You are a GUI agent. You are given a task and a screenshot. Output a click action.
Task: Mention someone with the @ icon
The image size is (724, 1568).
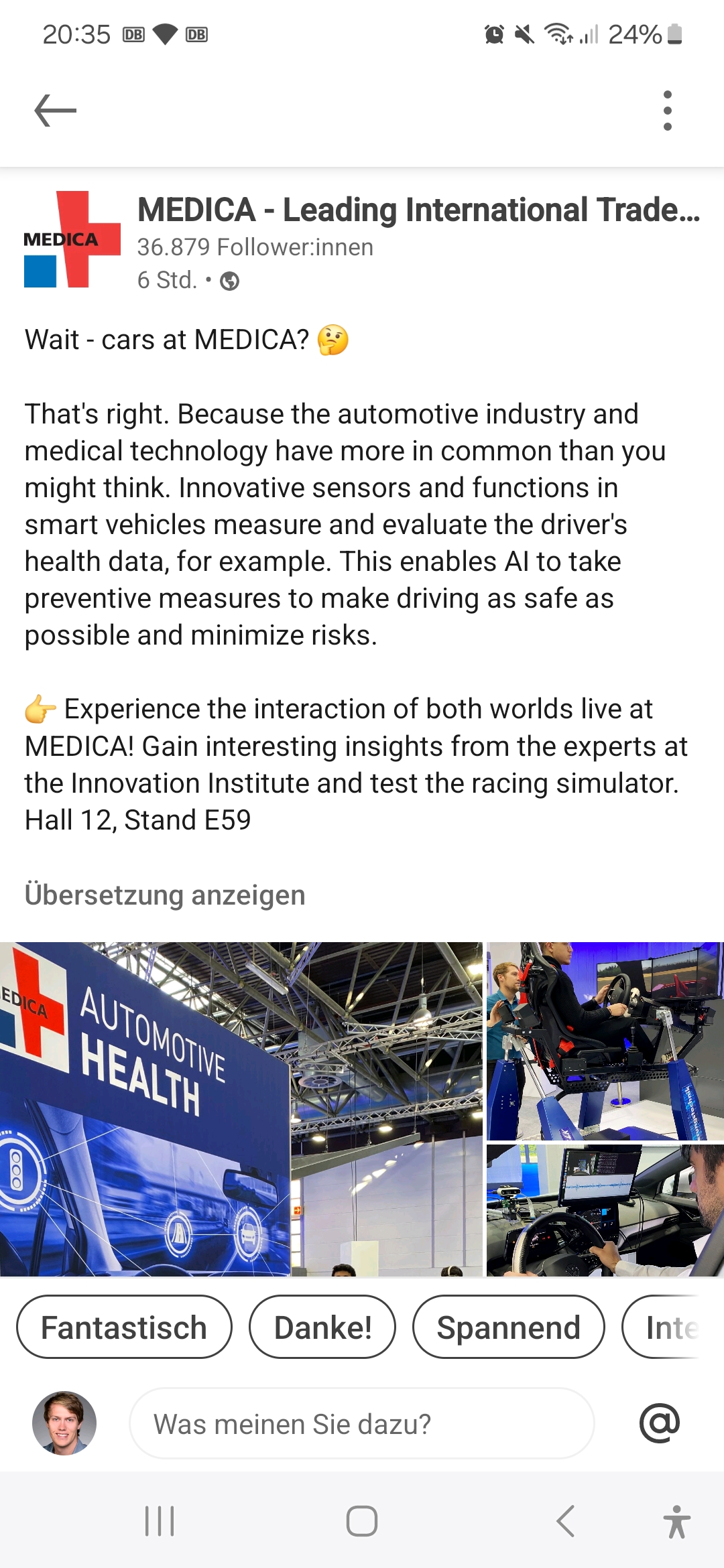pos(660,1423)
